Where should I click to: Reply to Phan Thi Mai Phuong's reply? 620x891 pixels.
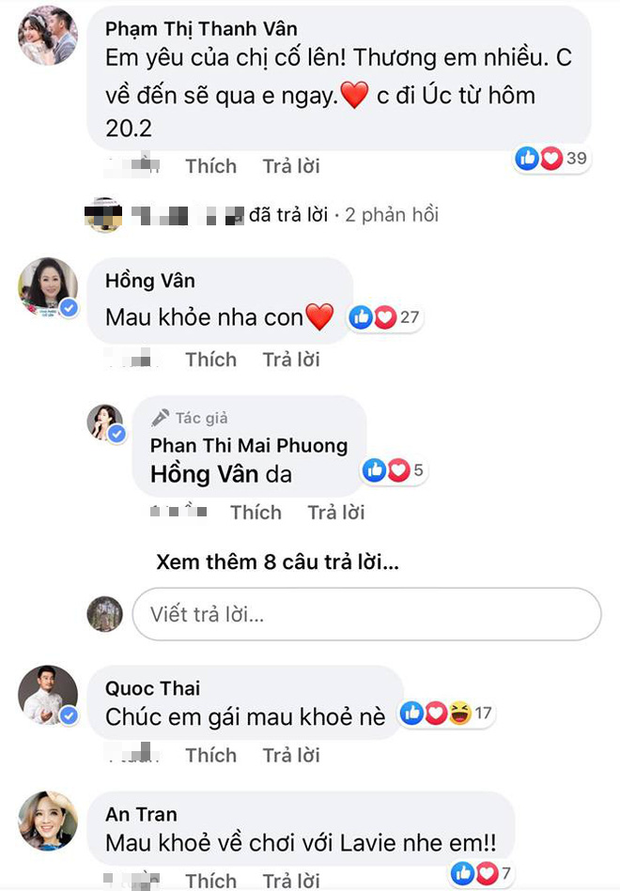(x=336, y=512)
